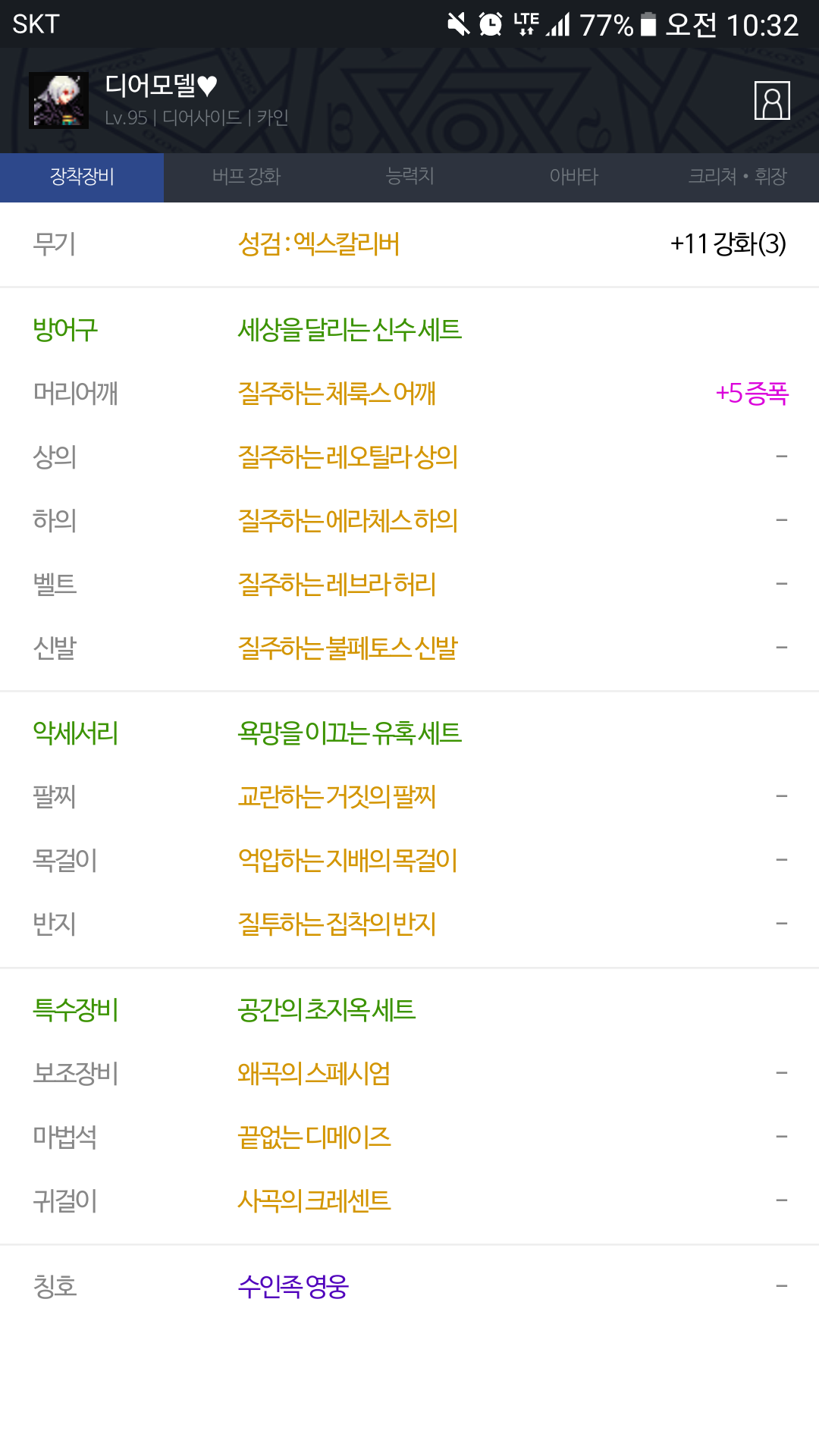View 질주하는 체룩스 어깨 item
The height and width of the screenshot is (1456, 819).
coord(337,394)
